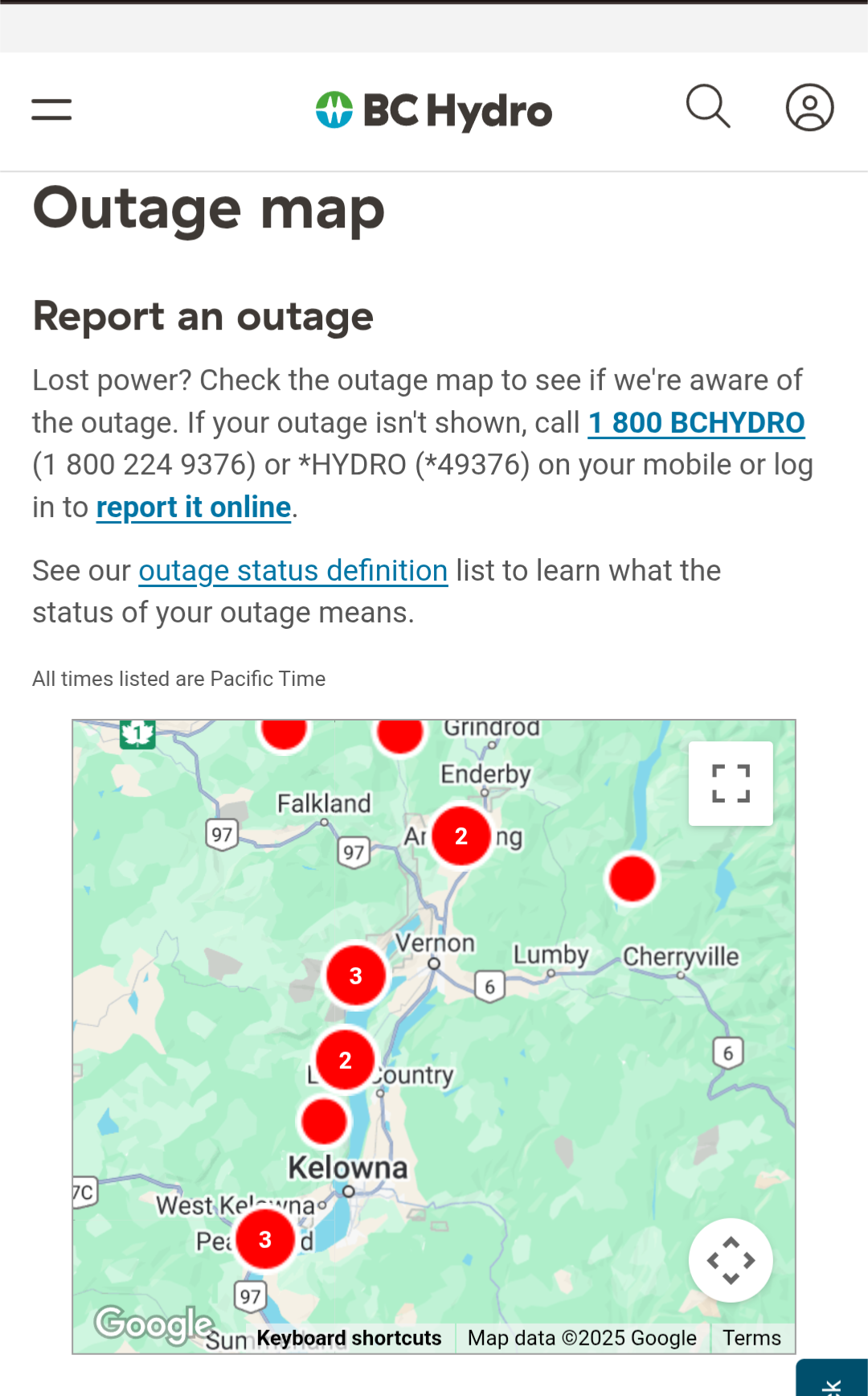This screenshot has width=868, height=1396.
Task: Select the outage marker above Cherryville
Action: pyautogui.click(x=633, y=878)
